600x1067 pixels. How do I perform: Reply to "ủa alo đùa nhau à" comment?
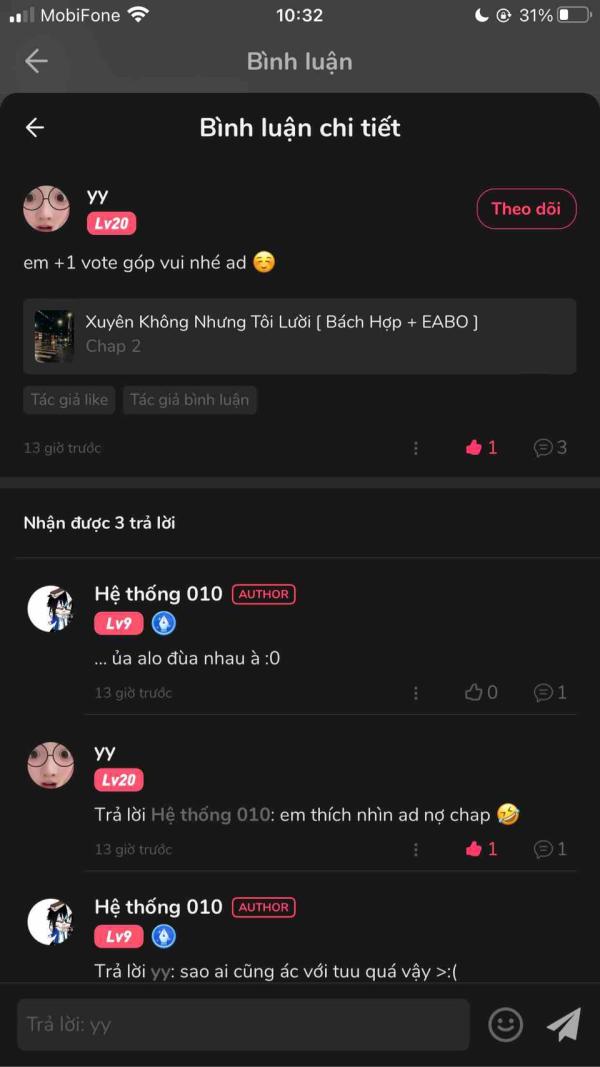coord(550,693)
